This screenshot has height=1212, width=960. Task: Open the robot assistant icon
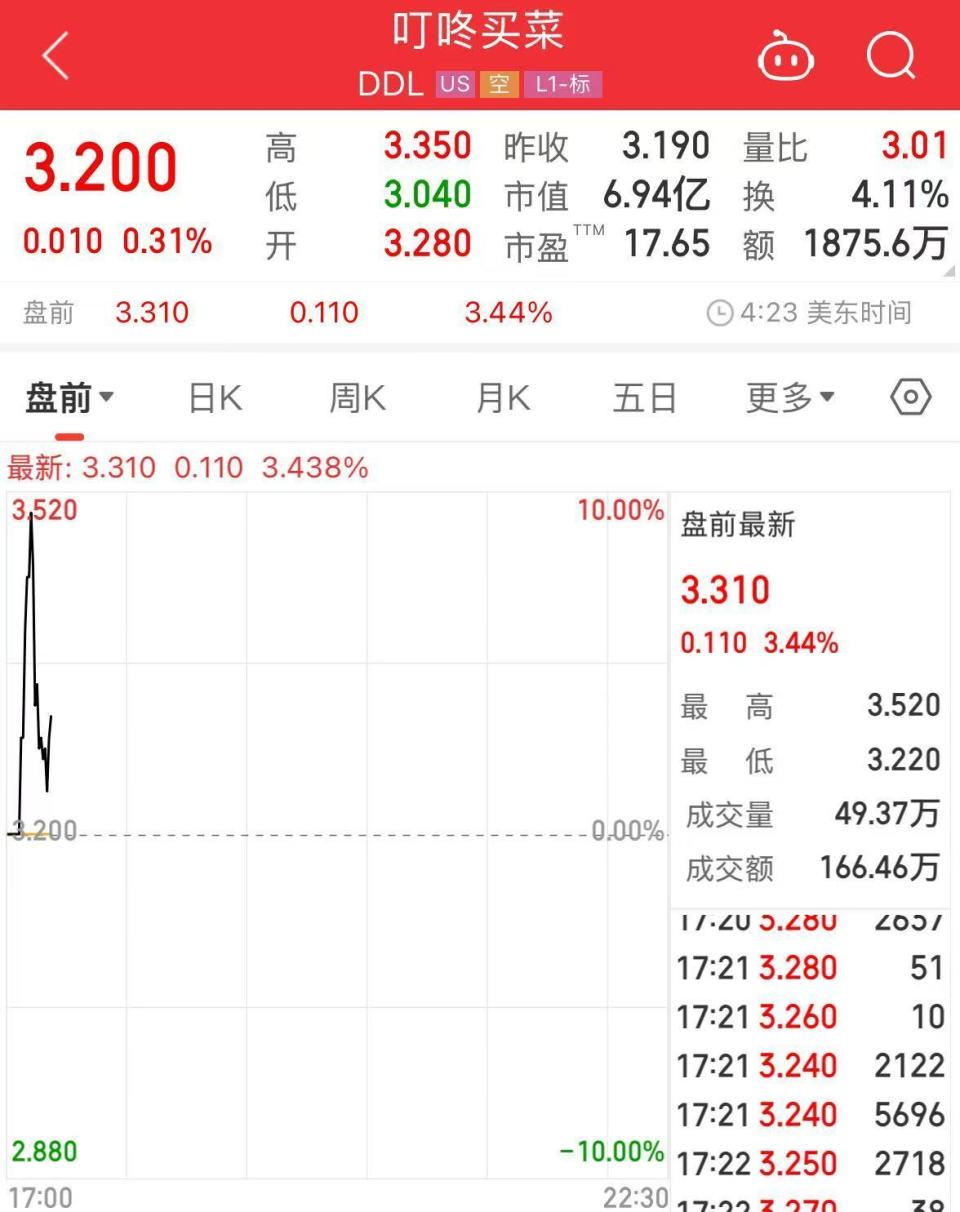point(786,57)
